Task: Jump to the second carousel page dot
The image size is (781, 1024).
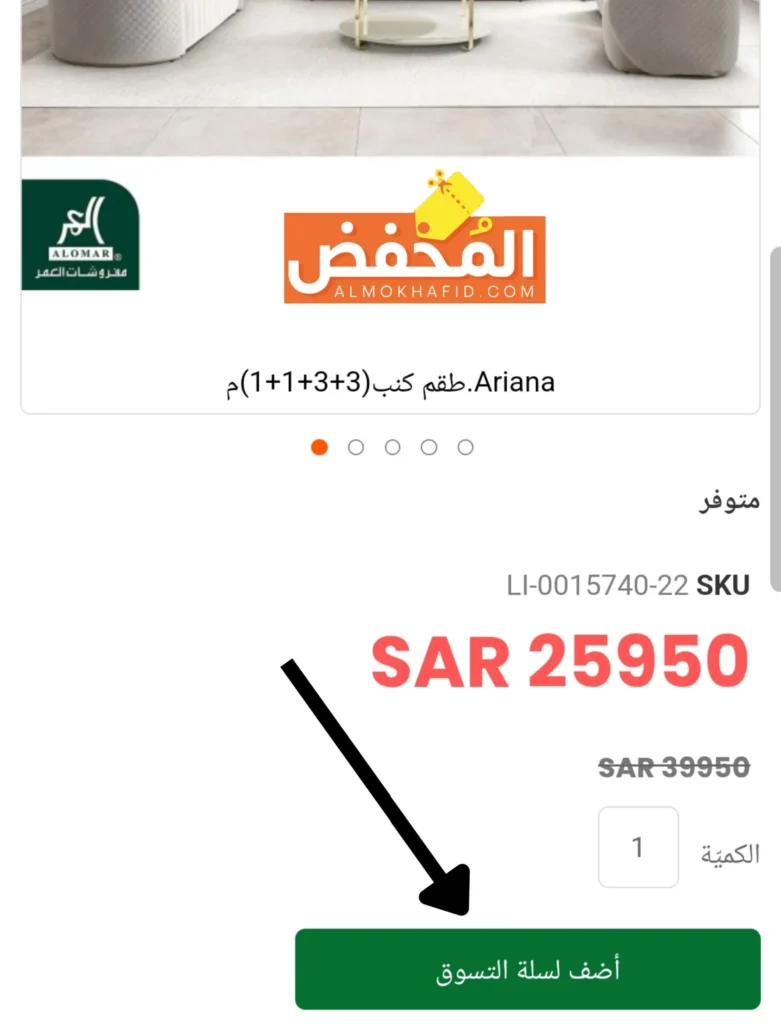Action: click(x=356, y=447)
